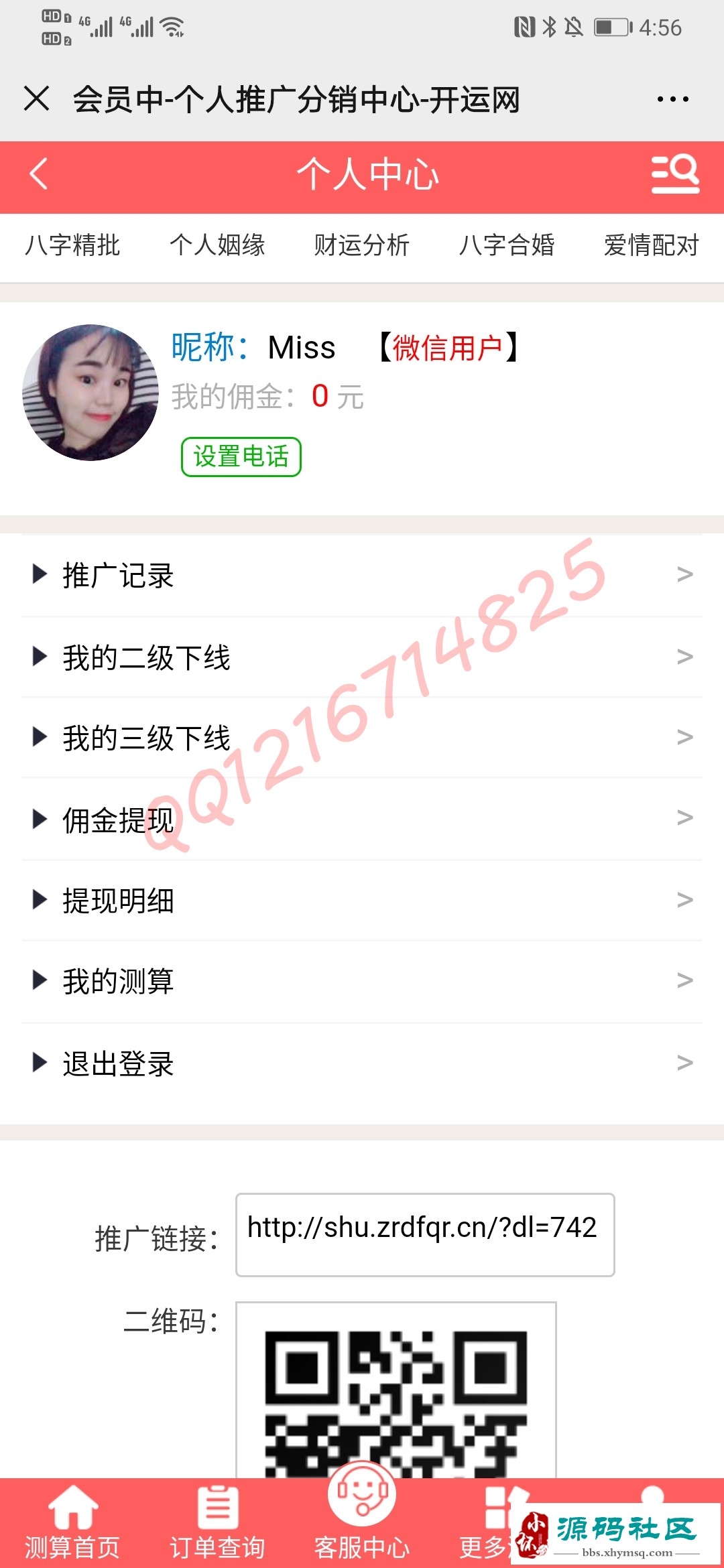
Task: Open the search menu icon in red header
Action: [x=675, y=174]
